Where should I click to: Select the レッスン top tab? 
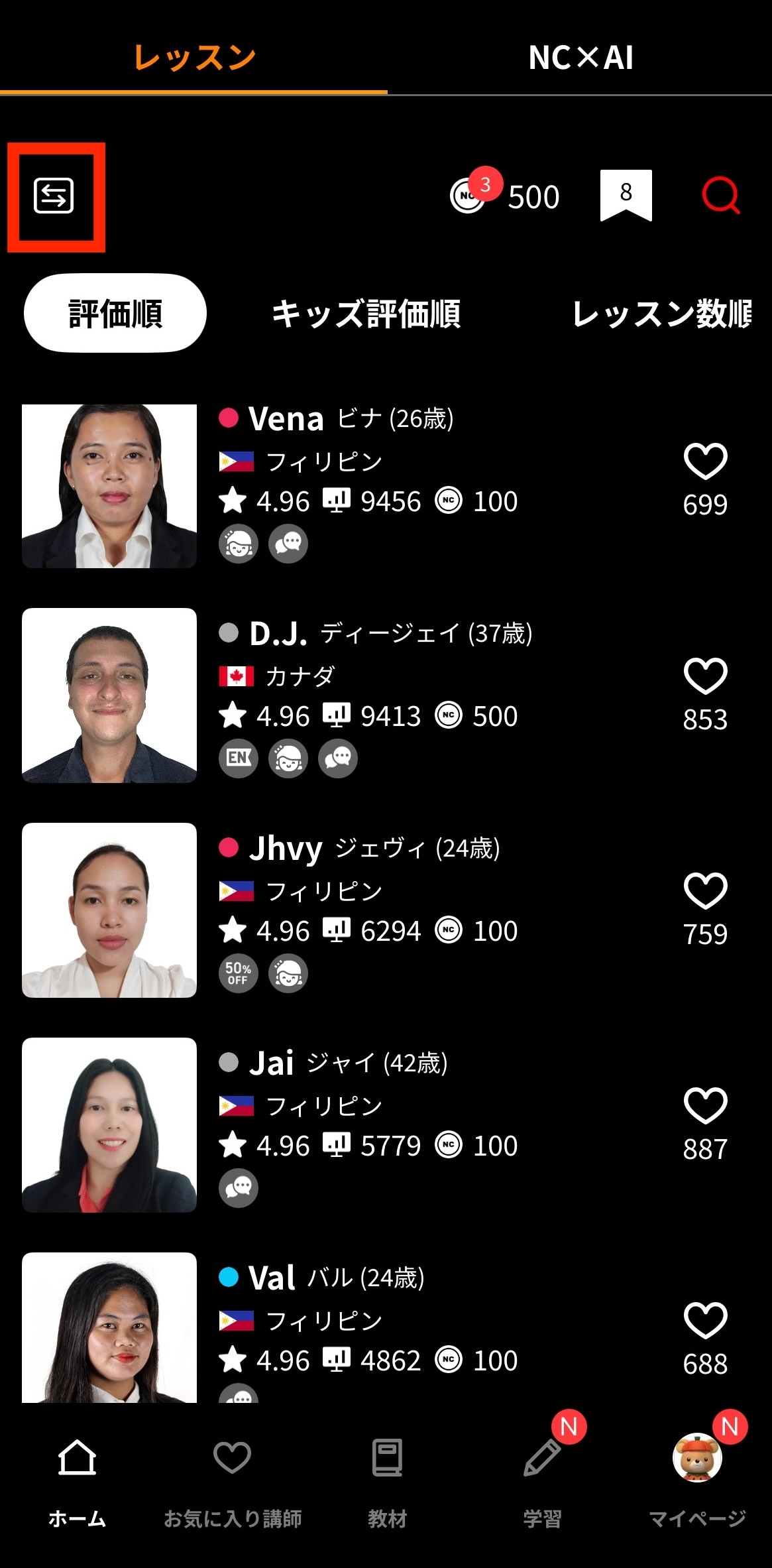(193, 58)
